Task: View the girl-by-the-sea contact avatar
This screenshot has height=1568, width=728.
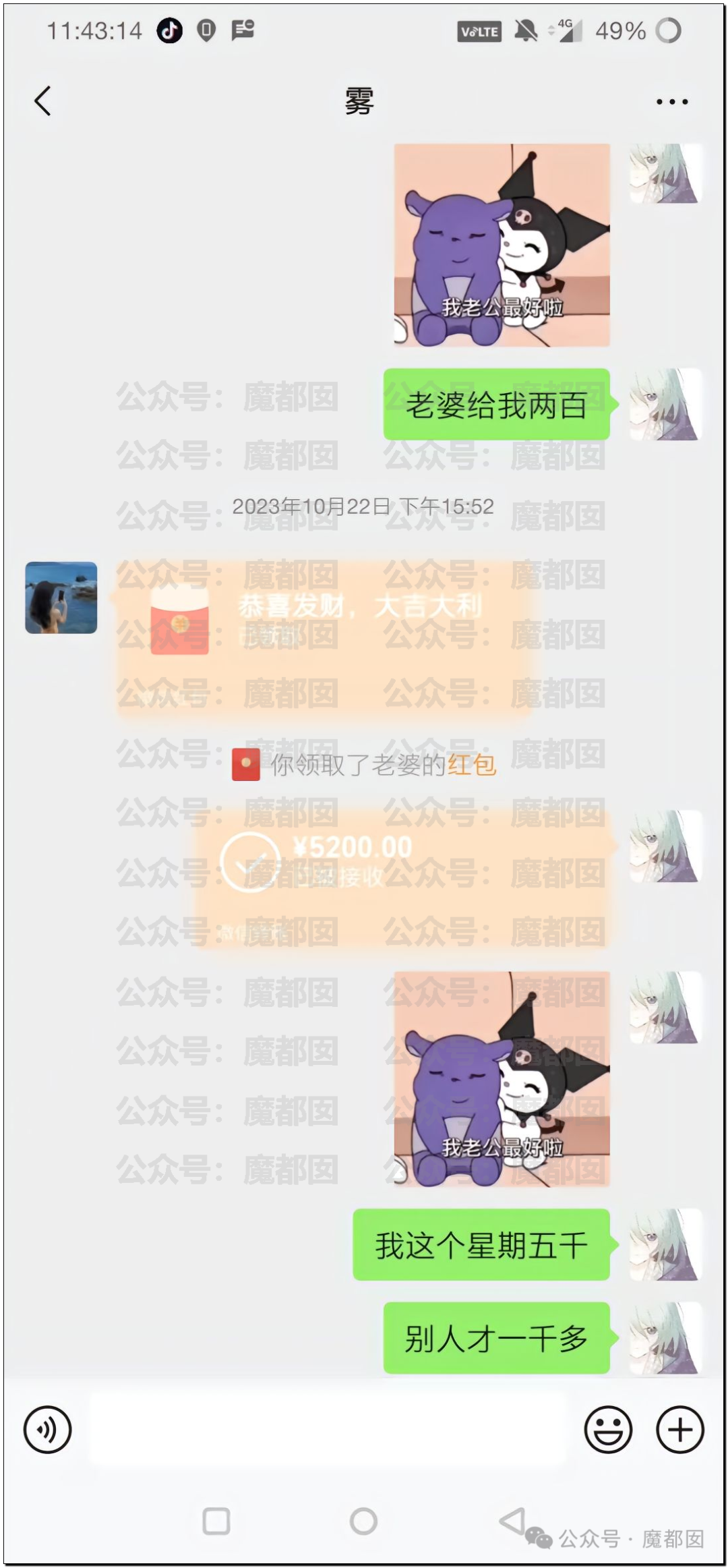Action: (x=61, y=598)
